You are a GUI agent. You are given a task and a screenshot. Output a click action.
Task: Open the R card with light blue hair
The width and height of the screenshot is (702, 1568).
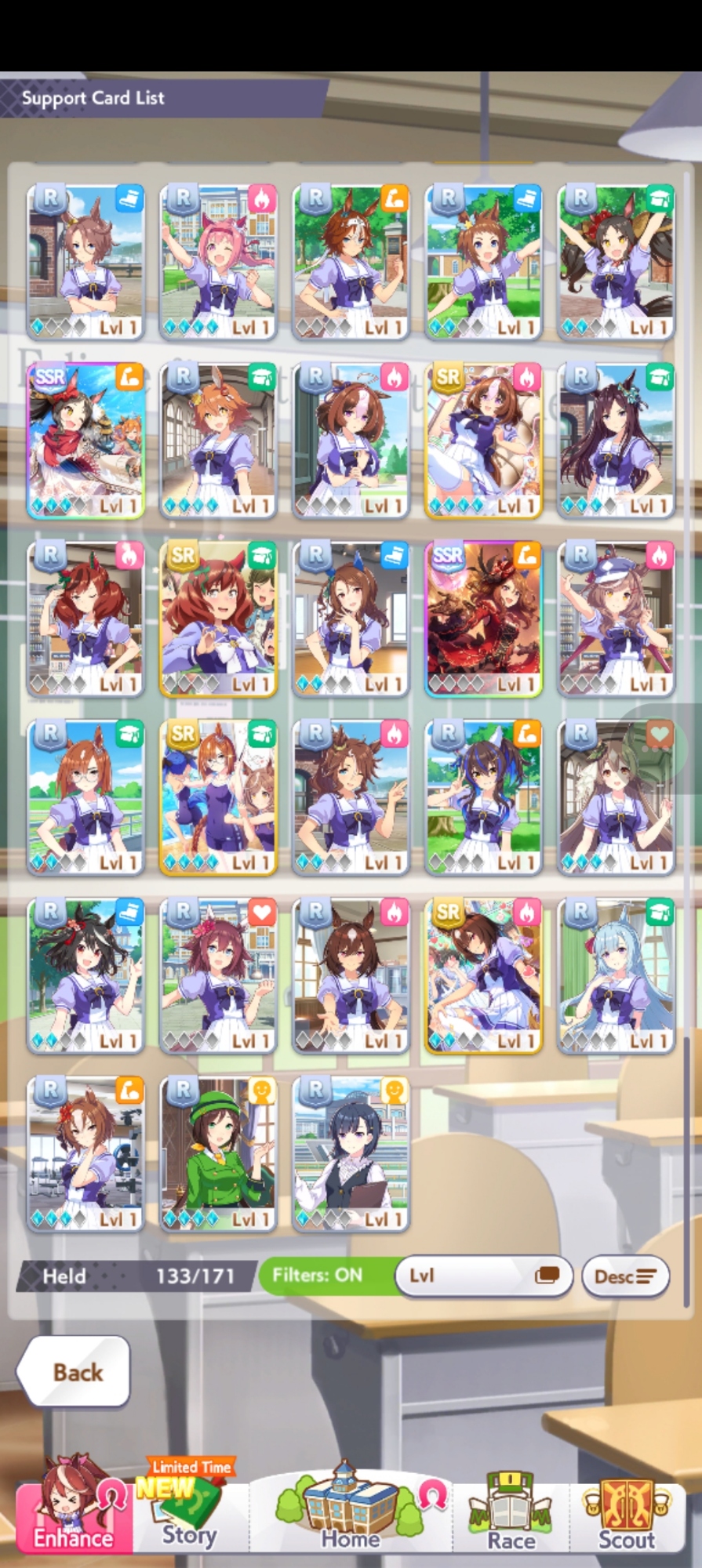[616, 975]
